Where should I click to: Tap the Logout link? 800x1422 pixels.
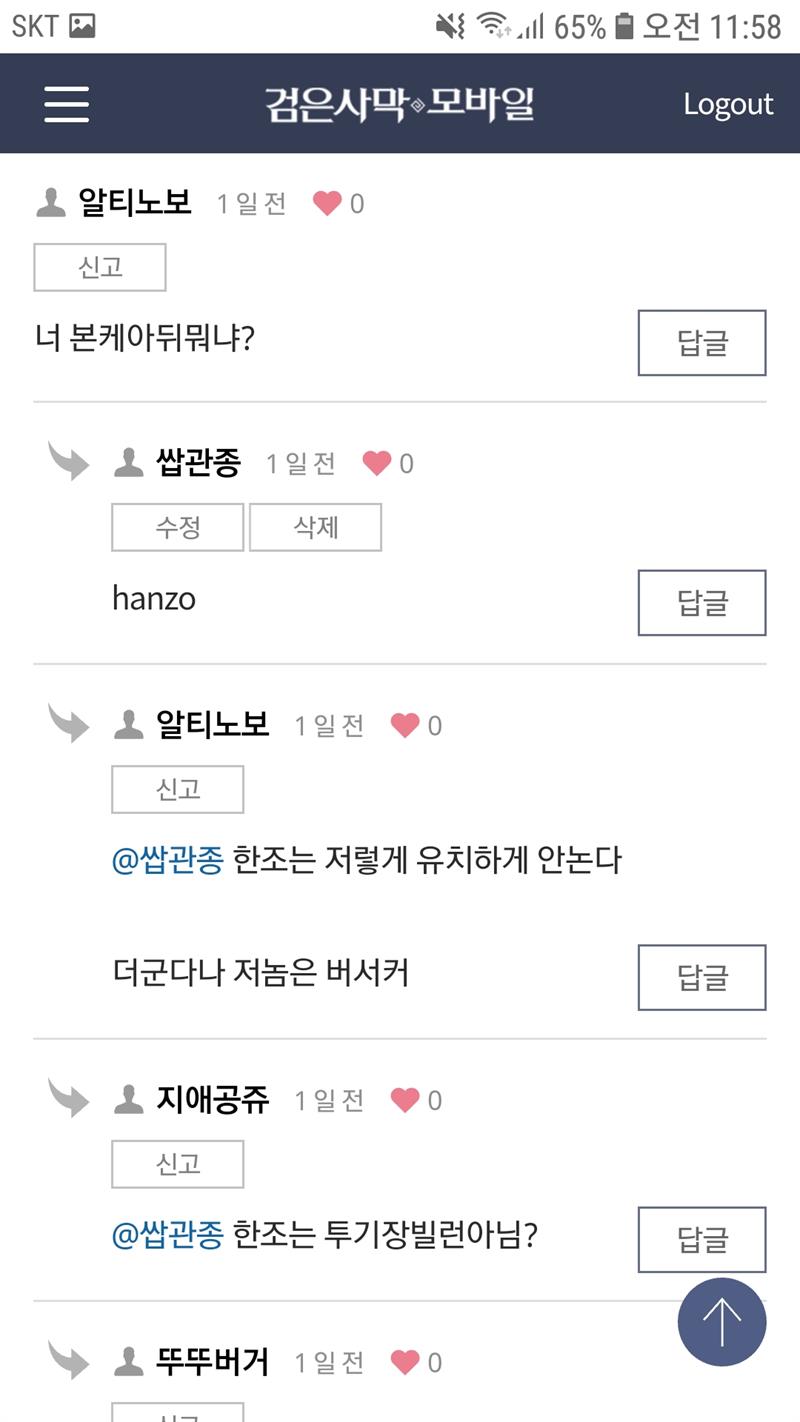[728, 104]
